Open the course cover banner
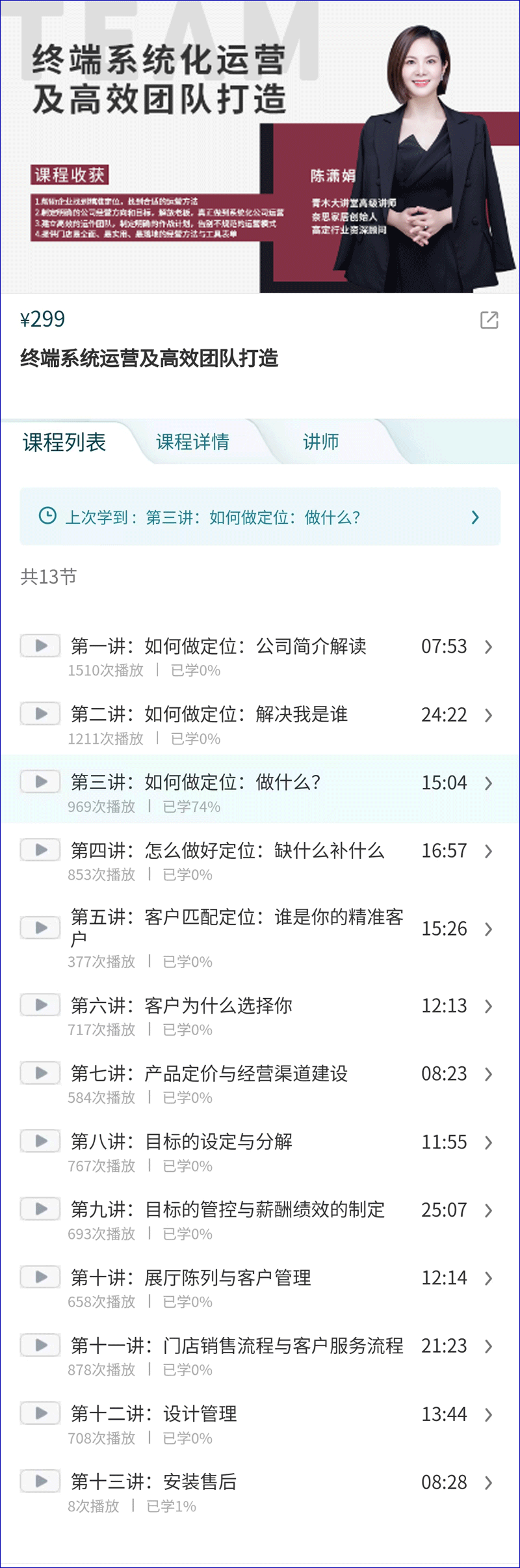 260,146
